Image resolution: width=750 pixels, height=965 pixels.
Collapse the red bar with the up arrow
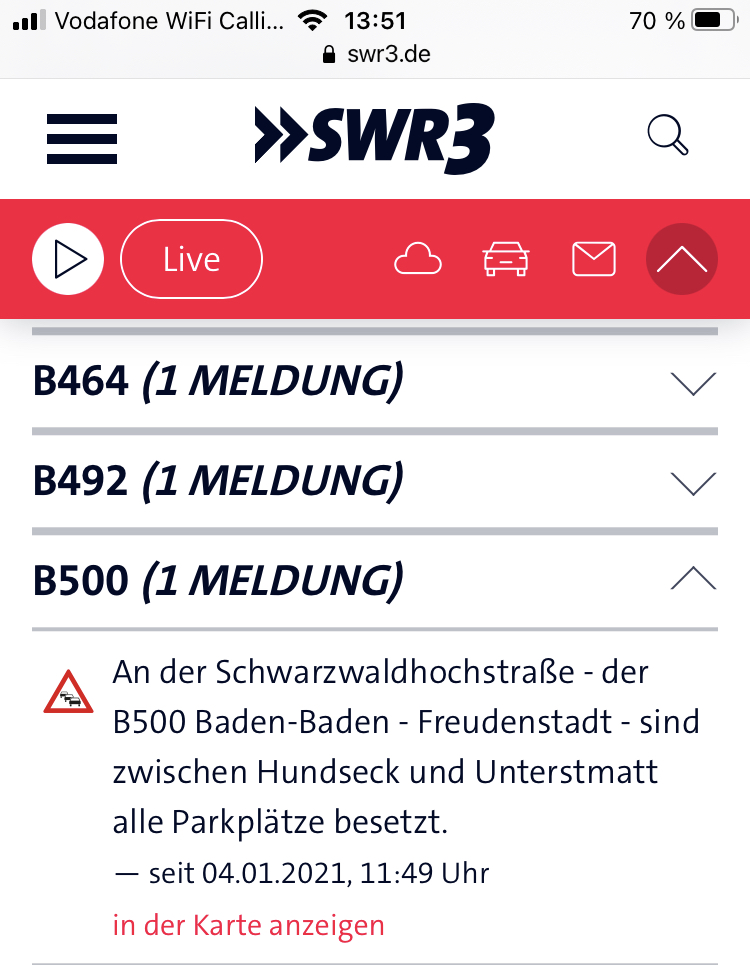pos(682,260)
